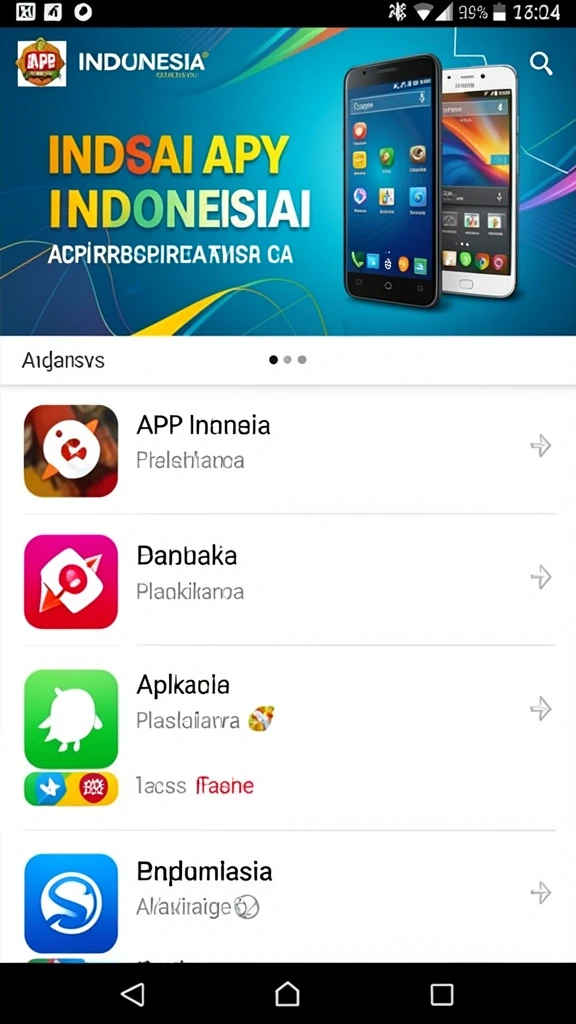
Task: Open the recent apps overview
Action: pos(442,994)
